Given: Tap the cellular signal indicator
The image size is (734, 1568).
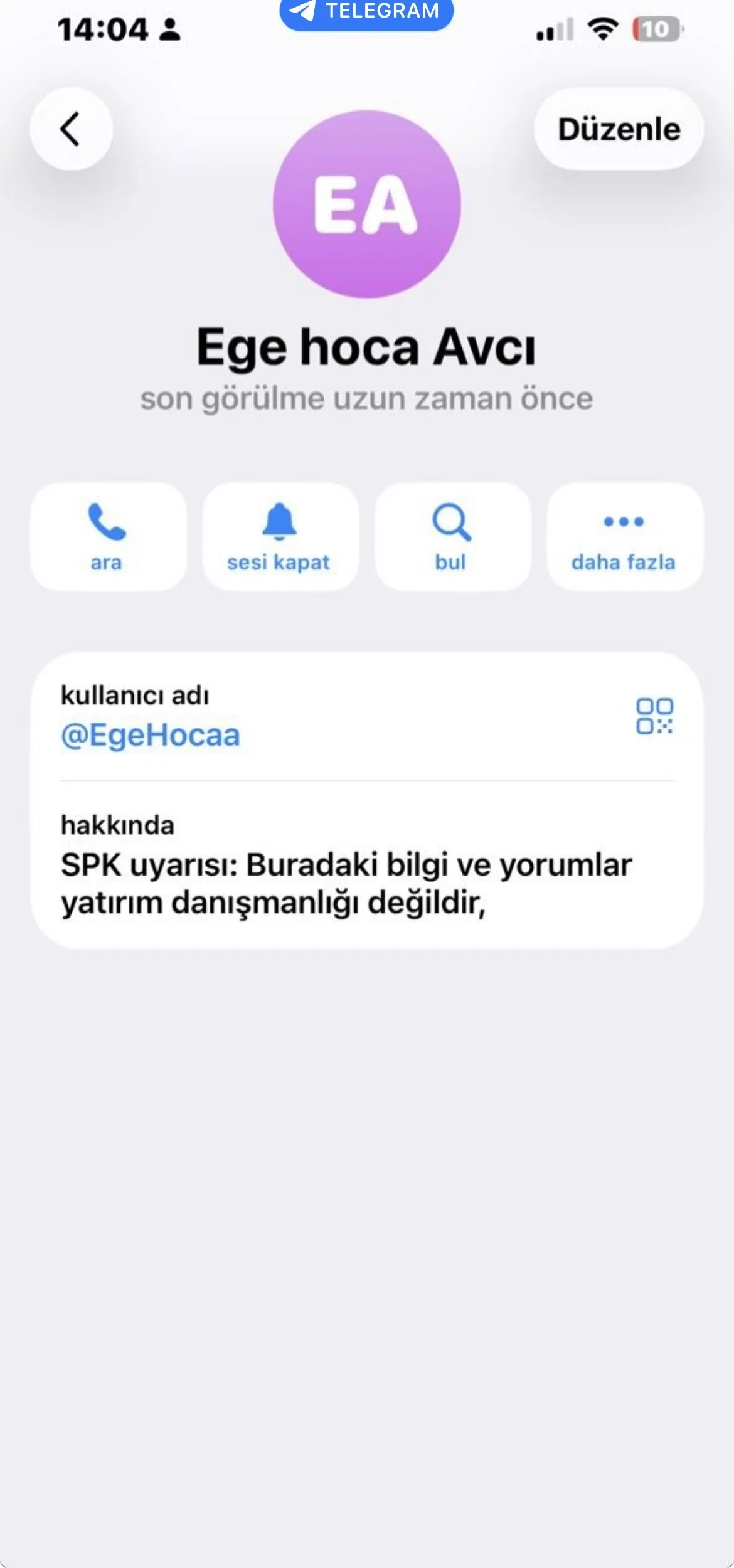Looking at the screenshot, I should (x=555, y=28).
